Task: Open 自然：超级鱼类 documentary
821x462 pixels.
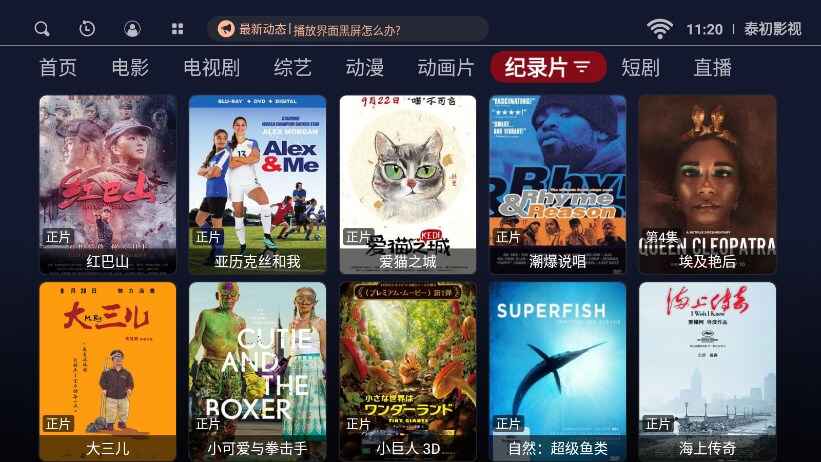Action: 557,371
